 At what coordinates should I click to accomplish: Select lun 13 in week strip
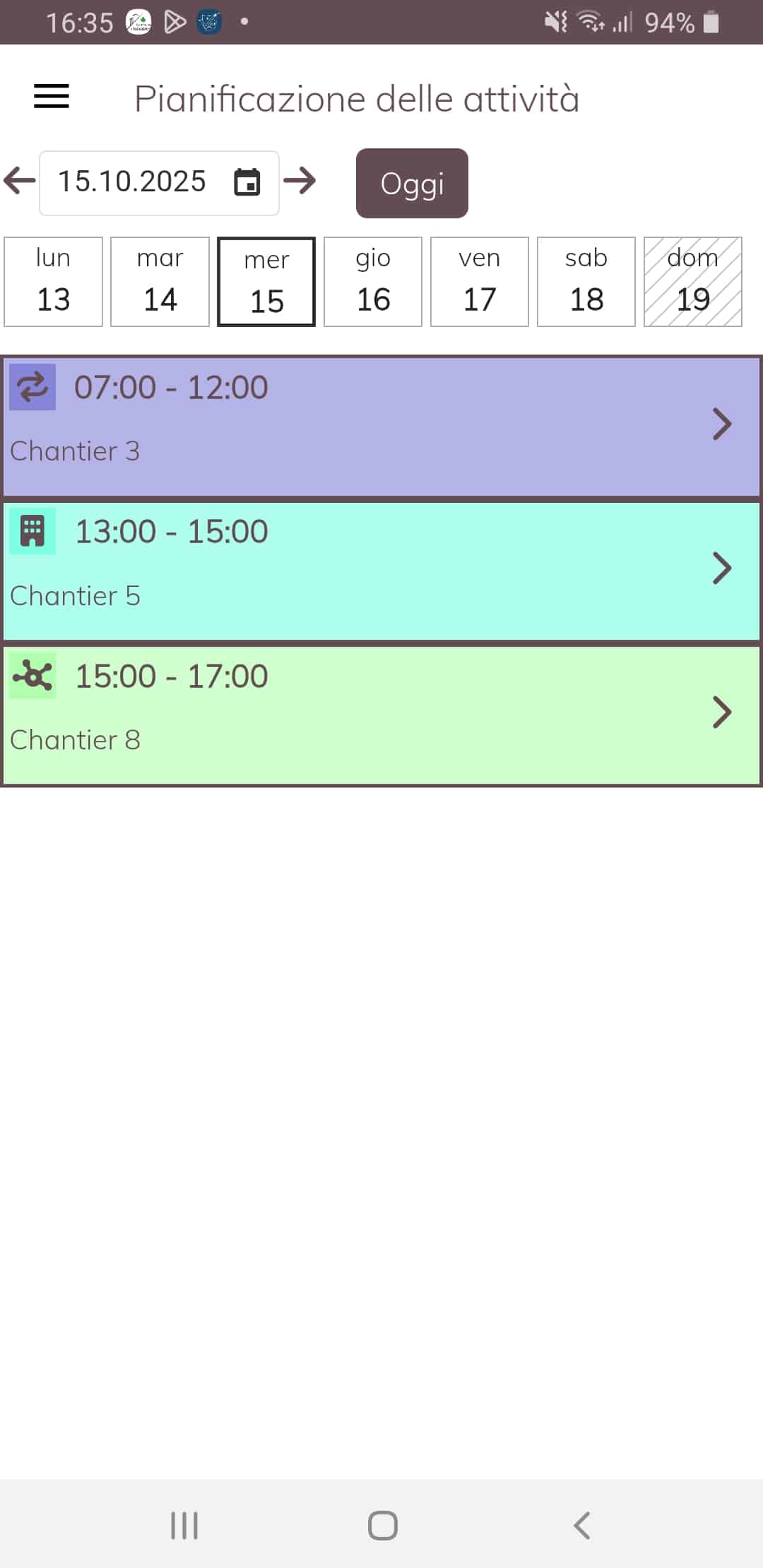point(54,282)
